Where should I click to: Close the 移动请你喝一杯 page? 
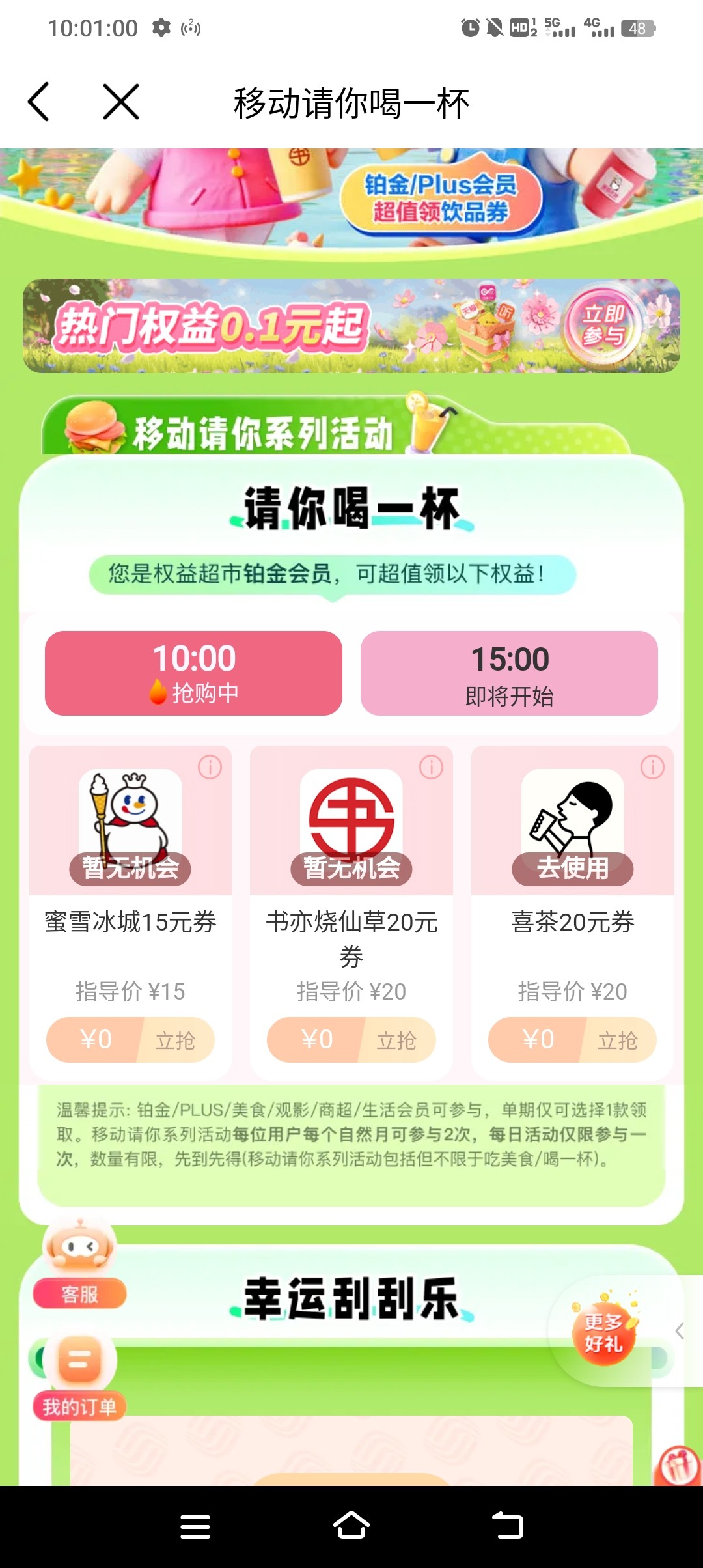[121, 102]
